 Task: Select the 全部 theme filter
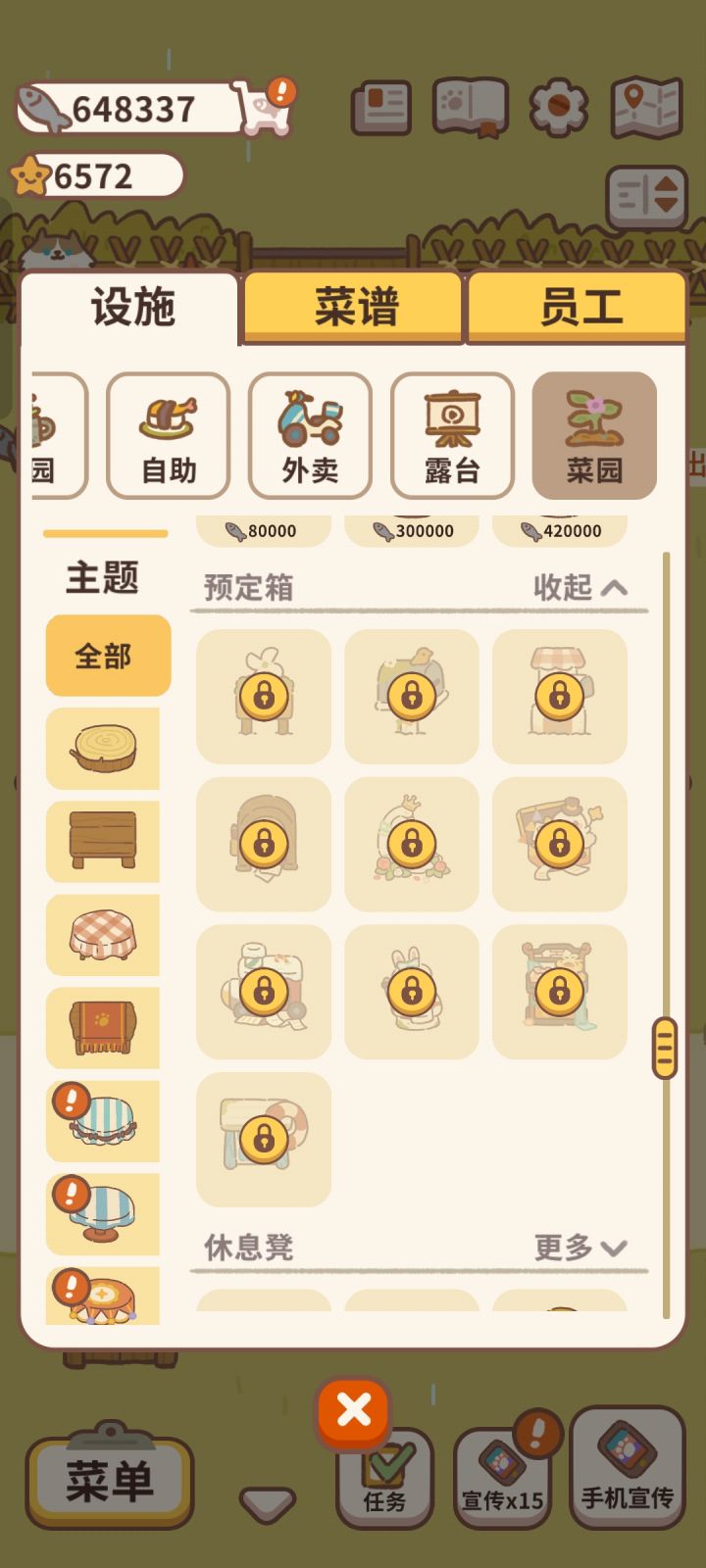coord(108,656)
